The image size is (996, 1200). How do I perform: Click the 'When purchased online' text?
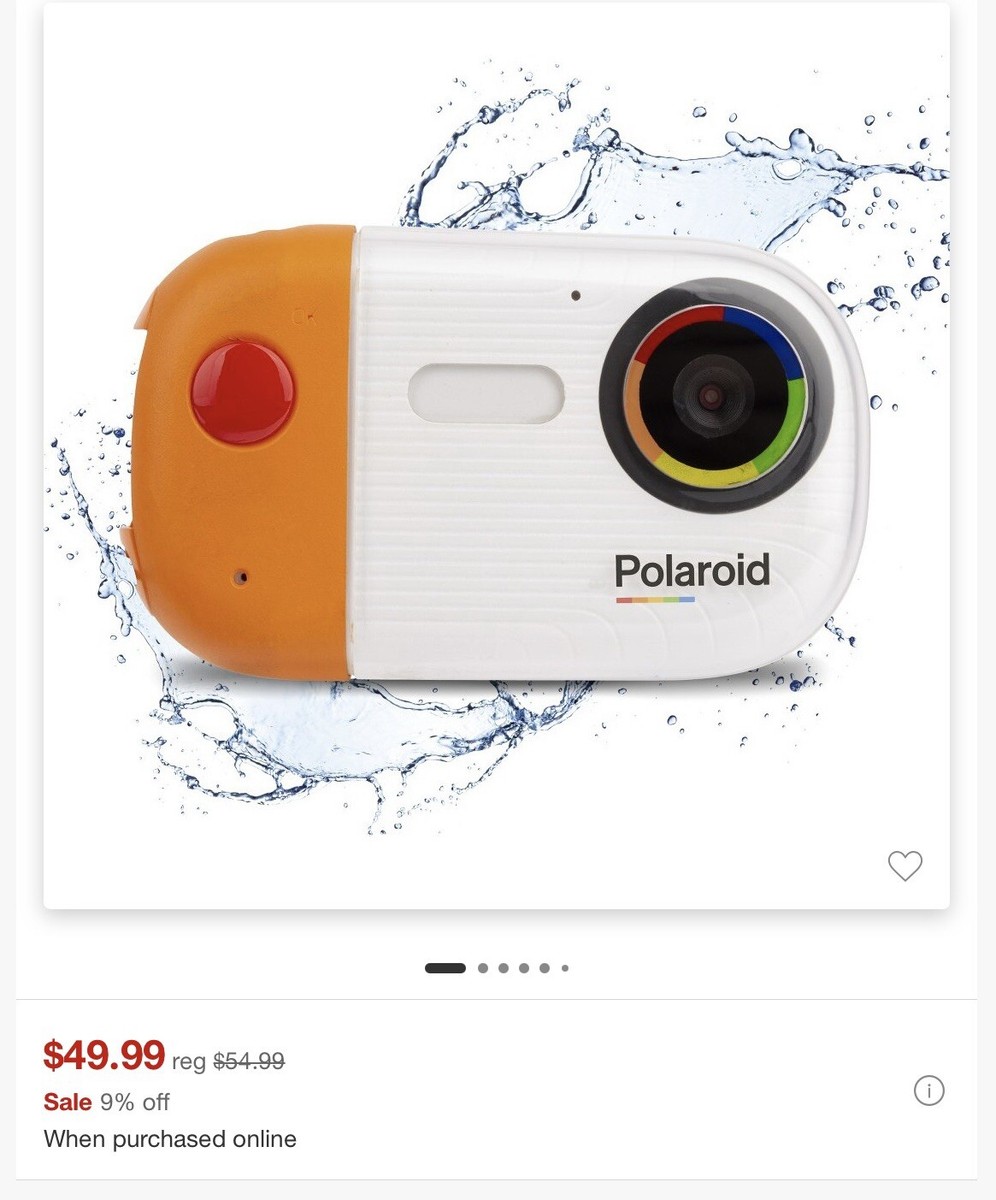[x=169, y=1139]
